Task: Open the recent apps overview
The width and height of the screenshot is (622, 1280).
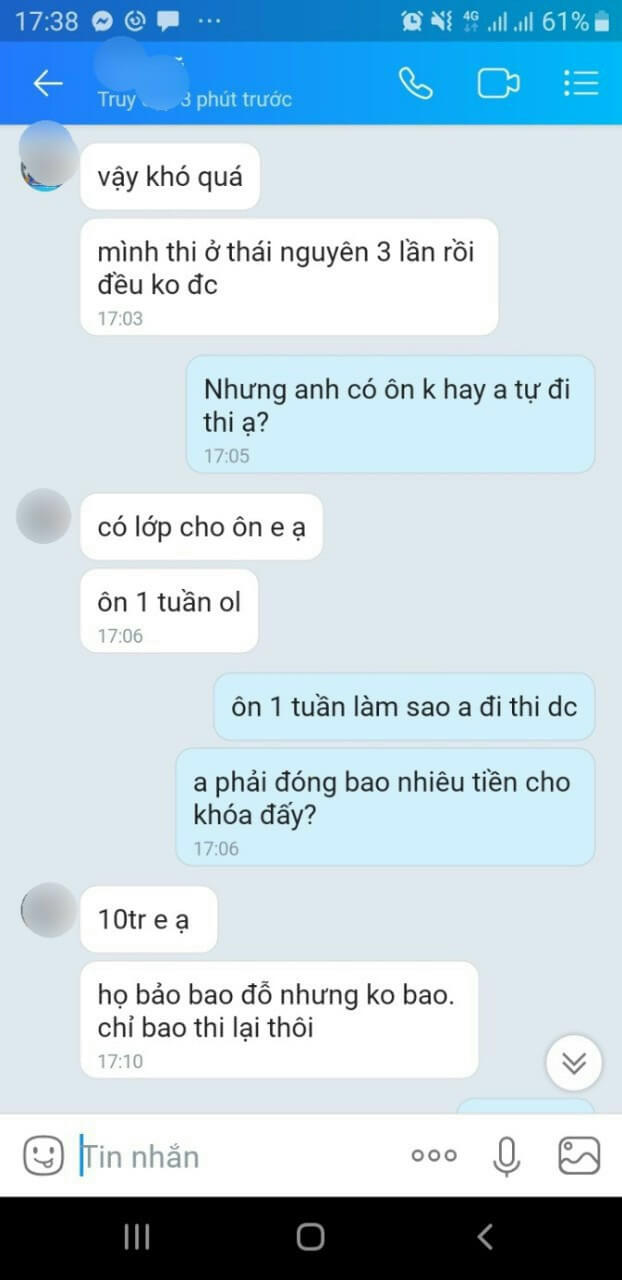Action: click(x=137, y=1237)
